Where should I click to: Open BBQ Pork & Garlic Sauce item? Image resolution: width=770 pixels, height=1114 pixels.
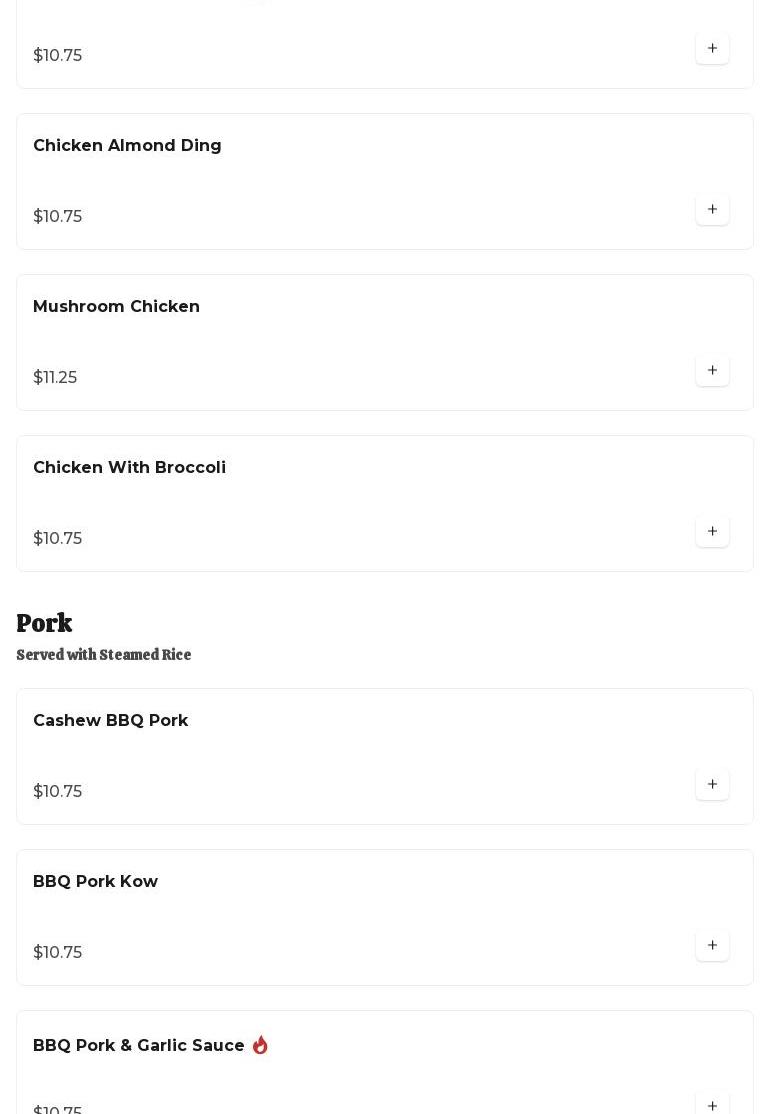pos(139,1046)
